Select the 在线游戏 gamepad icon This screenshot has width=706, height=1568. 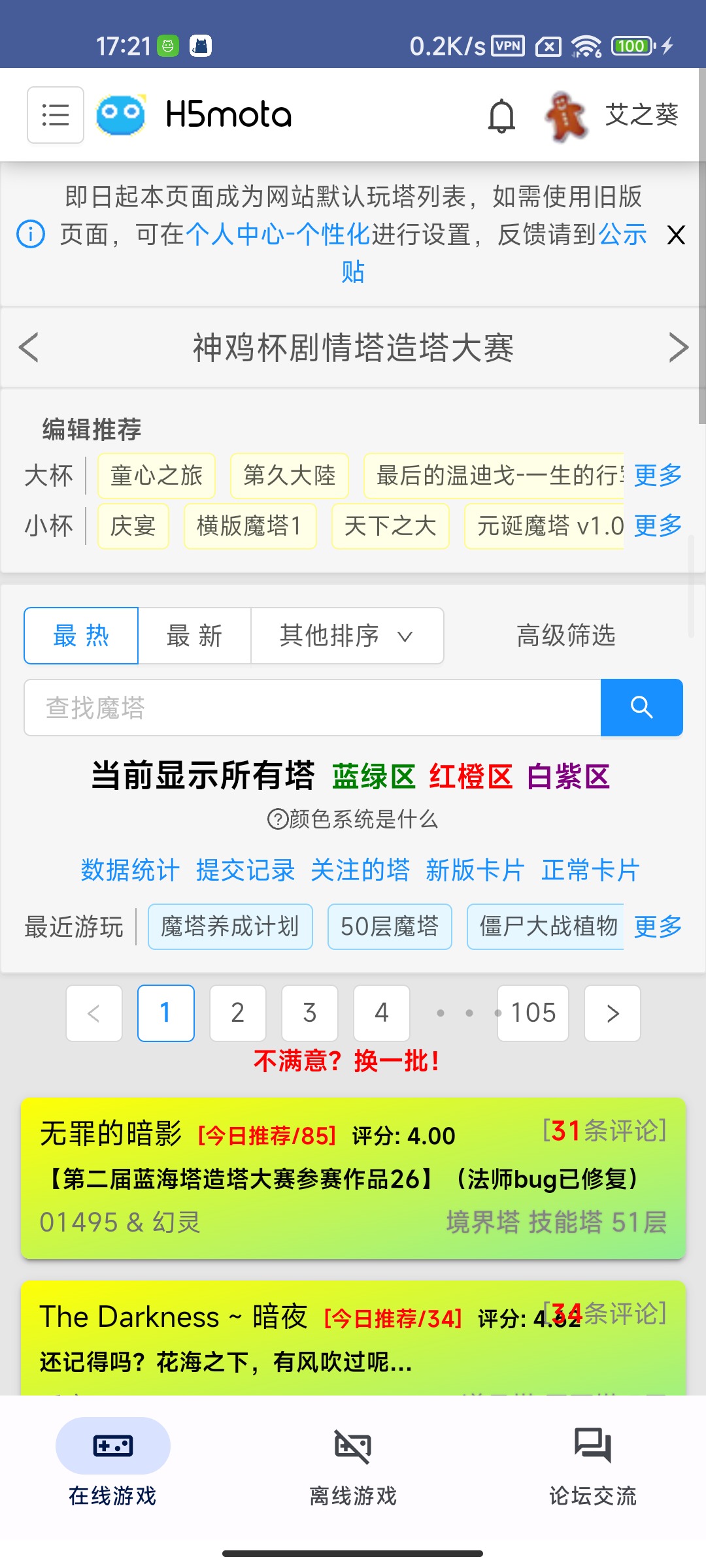point(112,1446)
